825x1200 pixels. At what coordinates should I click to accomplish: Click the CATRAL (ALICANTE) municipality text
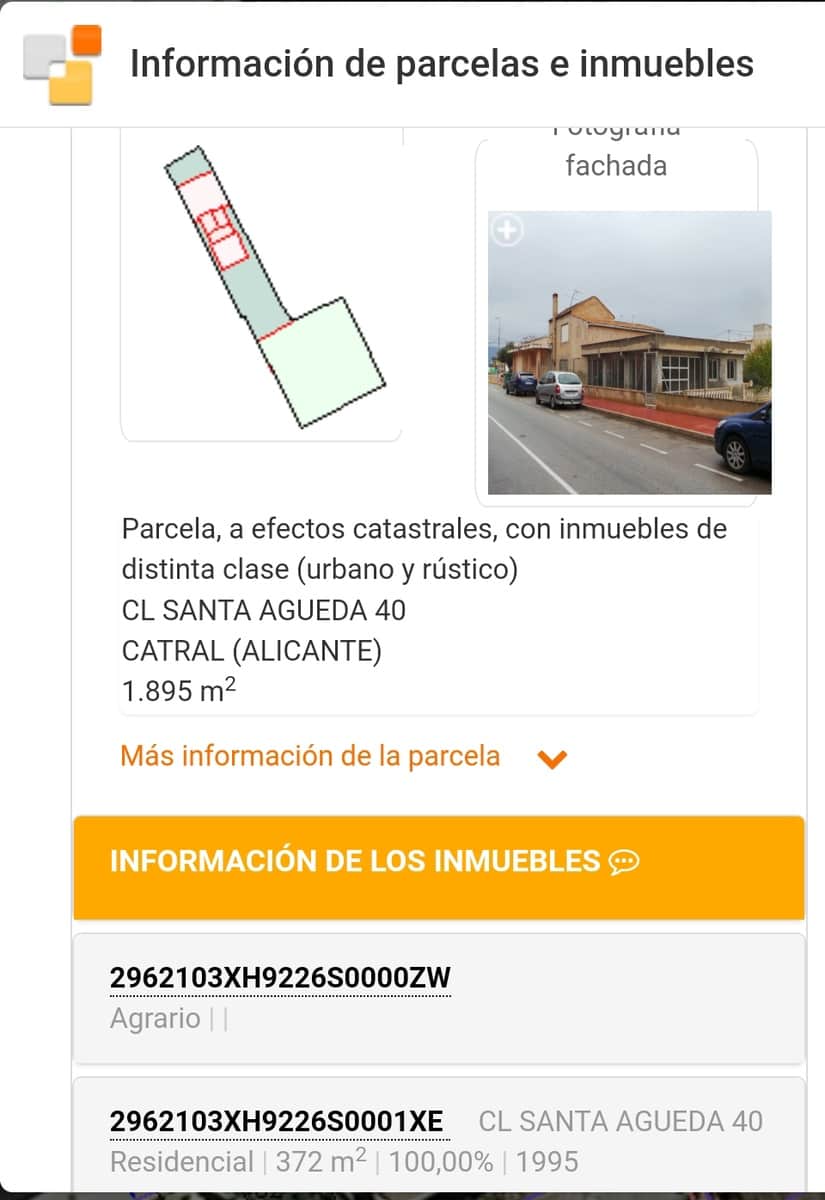point(253,650)
